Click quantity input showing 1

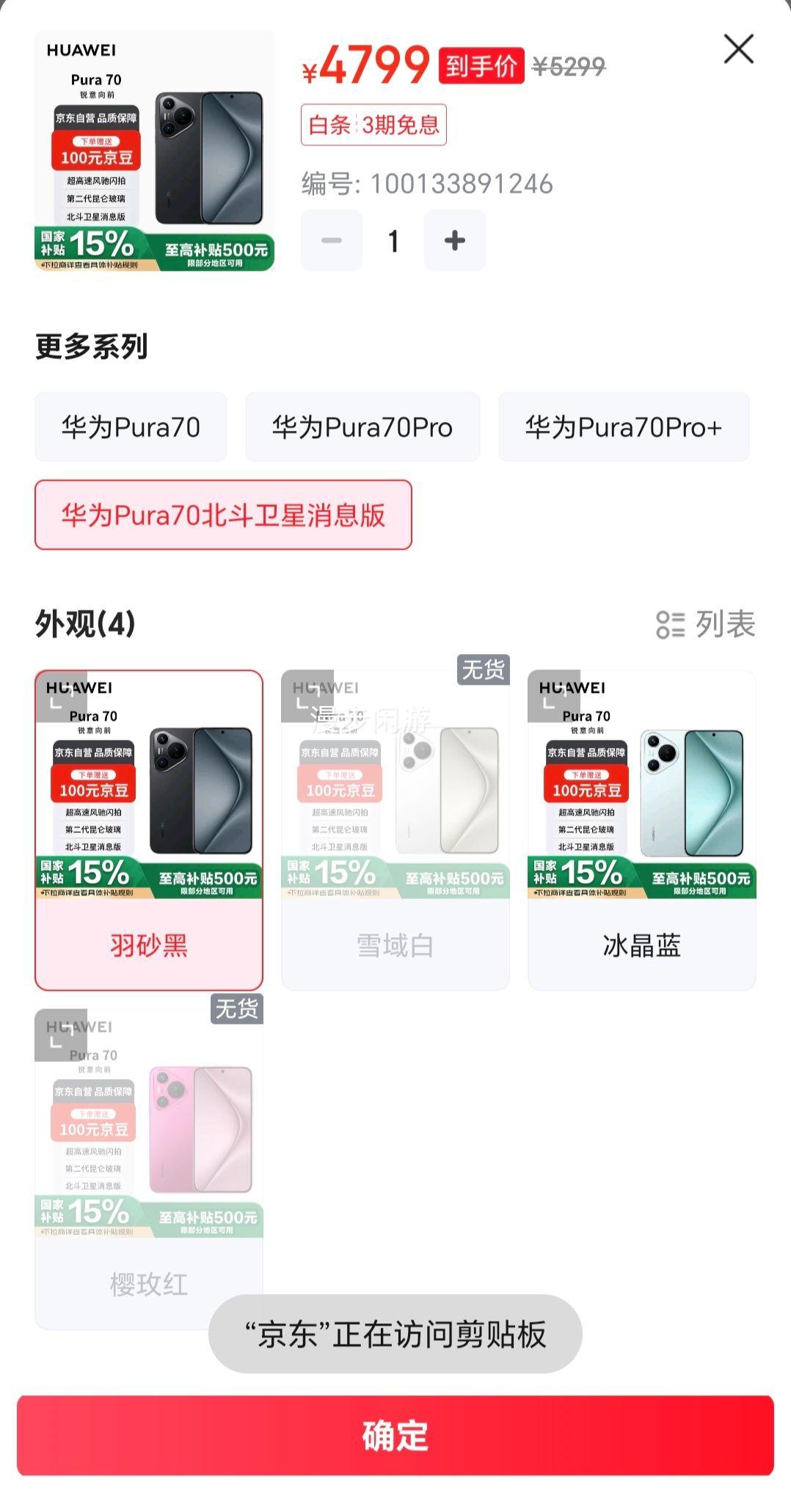[393, 240]
